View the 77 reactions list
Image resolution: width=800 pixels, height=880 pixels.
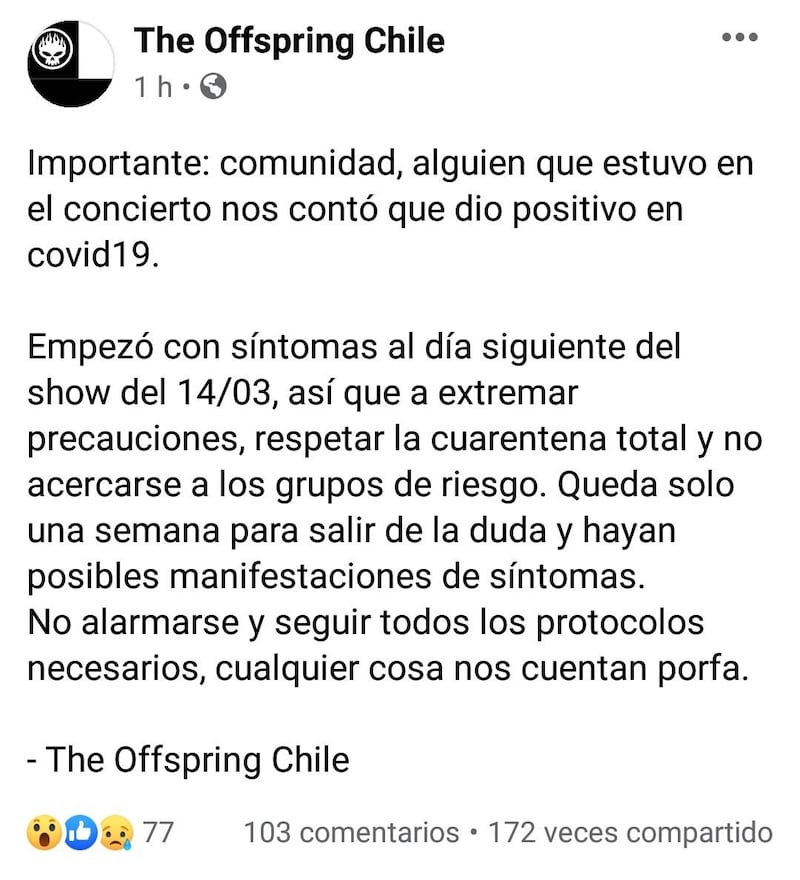100,832
